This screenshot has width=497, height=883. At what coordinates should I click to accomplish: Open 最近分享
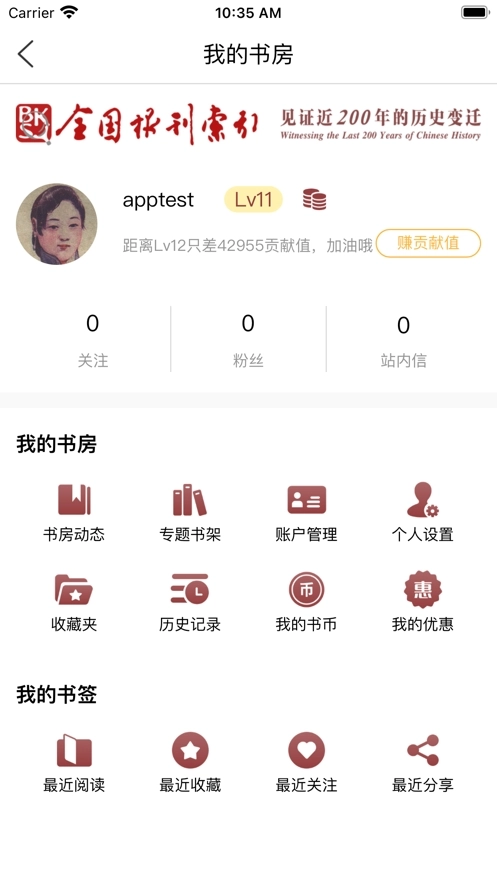tap(423, 762)
